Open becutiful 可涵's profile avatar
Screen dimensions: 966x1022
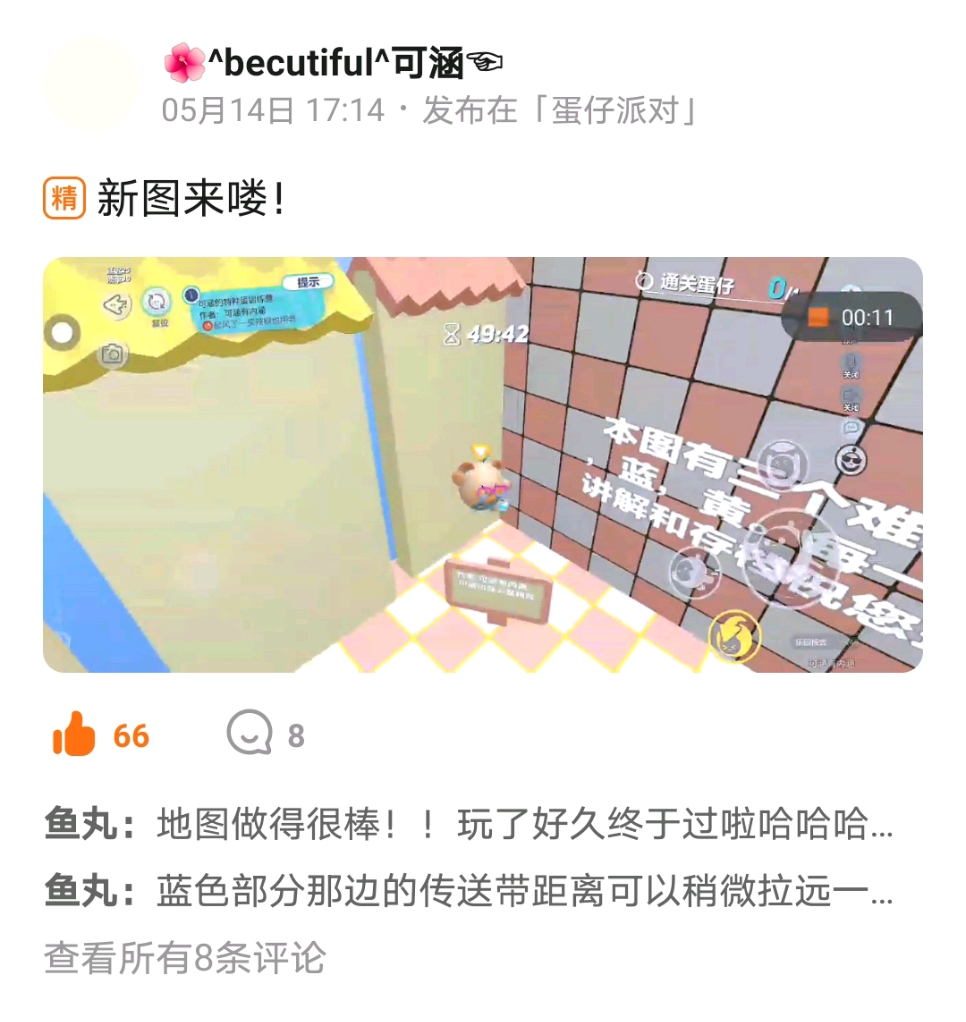(91, 84)
